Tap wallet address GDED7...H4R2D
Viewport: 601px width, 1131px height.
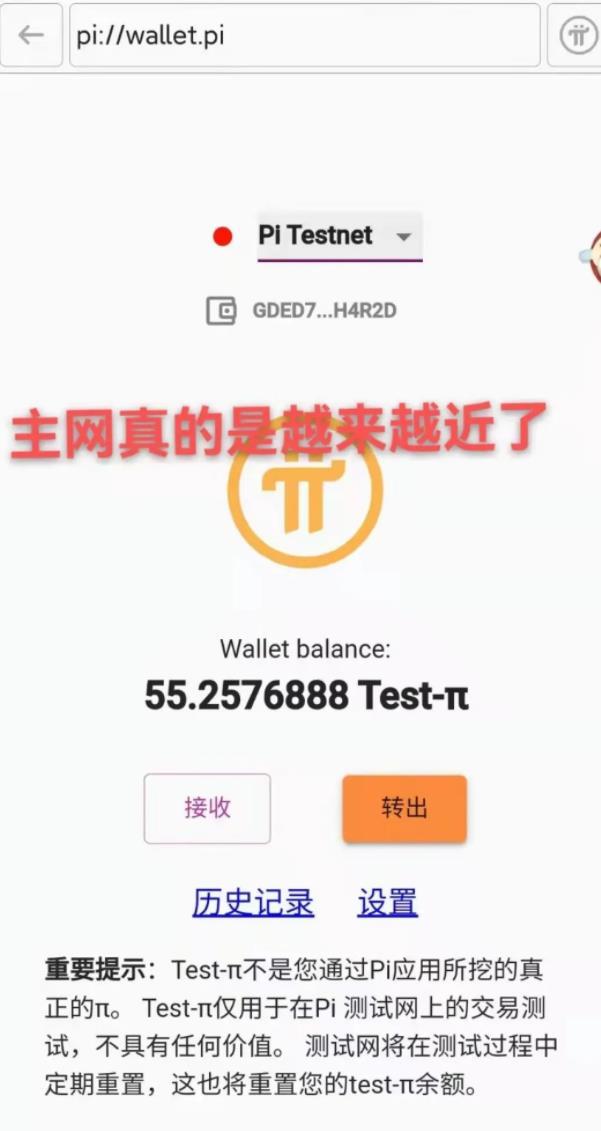(x=323, y=311)
